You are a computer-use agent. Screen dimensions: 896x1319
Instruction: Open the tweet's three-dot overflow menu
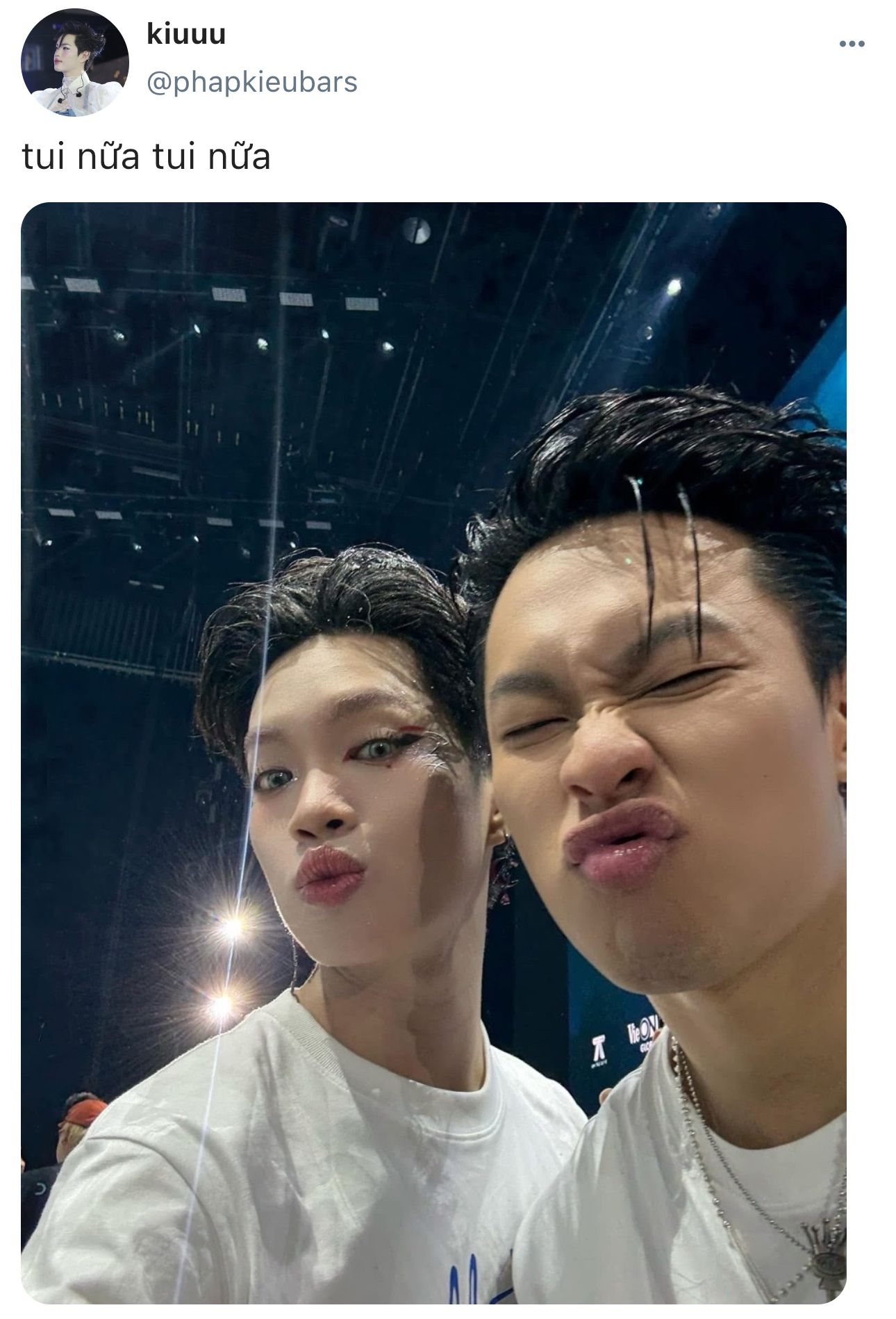click(x=852, y=44)
